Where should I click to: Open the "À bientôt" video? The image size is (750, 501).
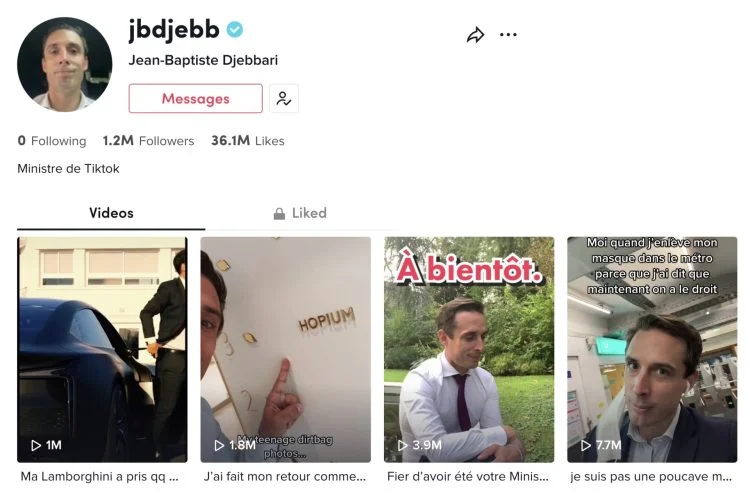click(469, 349)
